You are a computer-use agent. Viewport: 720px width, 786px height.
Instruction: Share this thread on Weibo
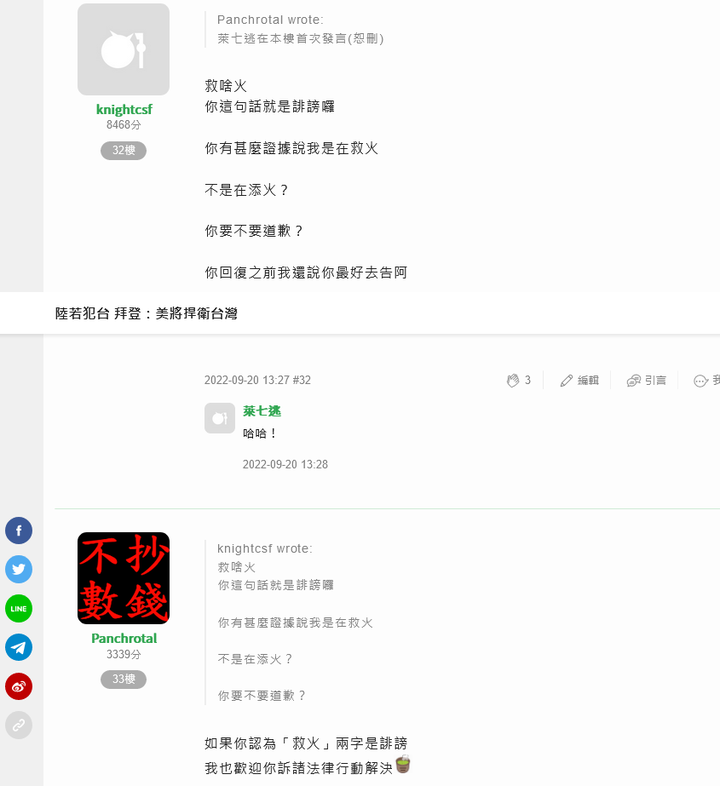point(19,686)
